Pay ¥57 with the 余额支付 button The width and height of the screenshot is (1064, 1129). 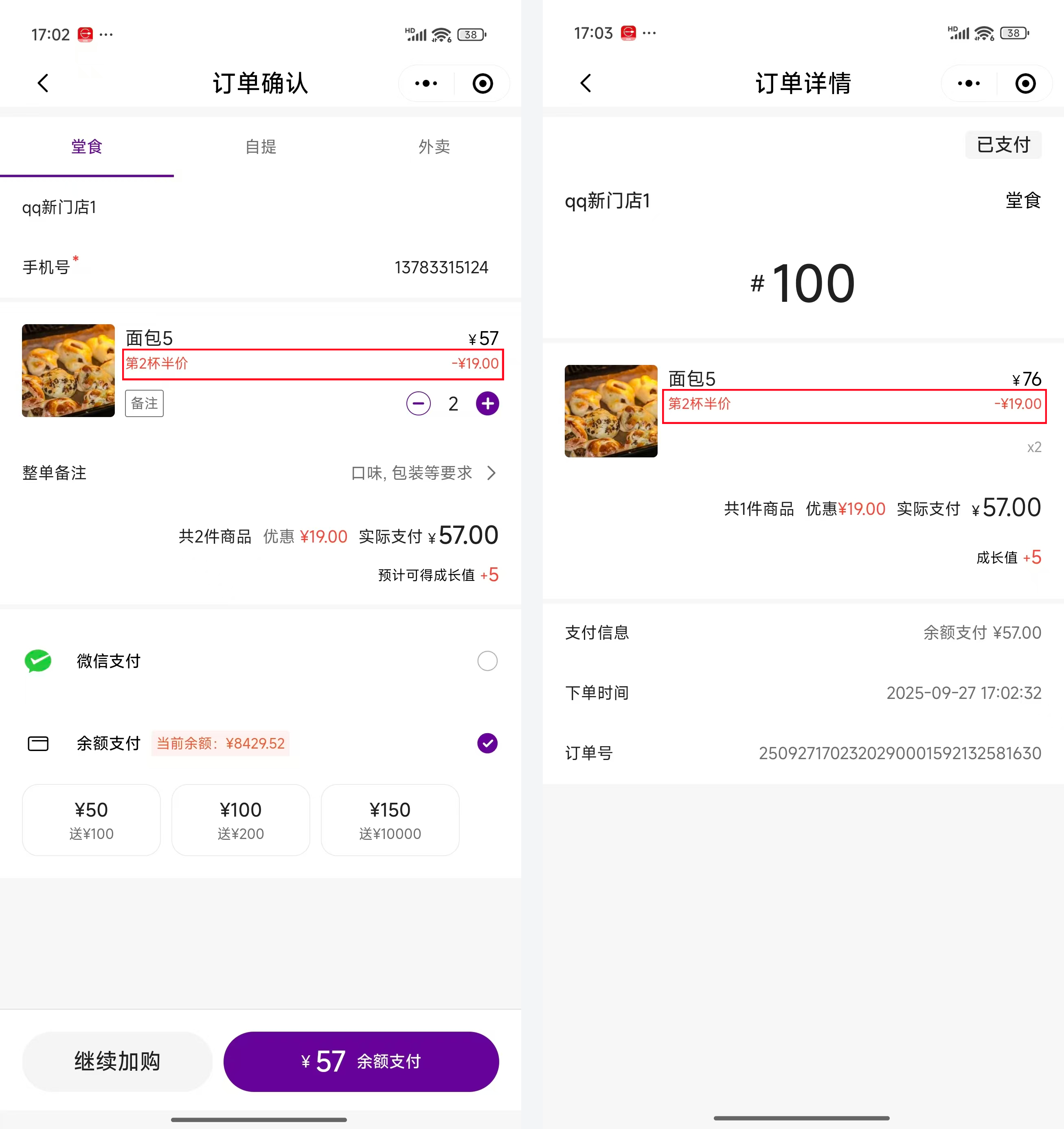click(x=361, y=1061)
